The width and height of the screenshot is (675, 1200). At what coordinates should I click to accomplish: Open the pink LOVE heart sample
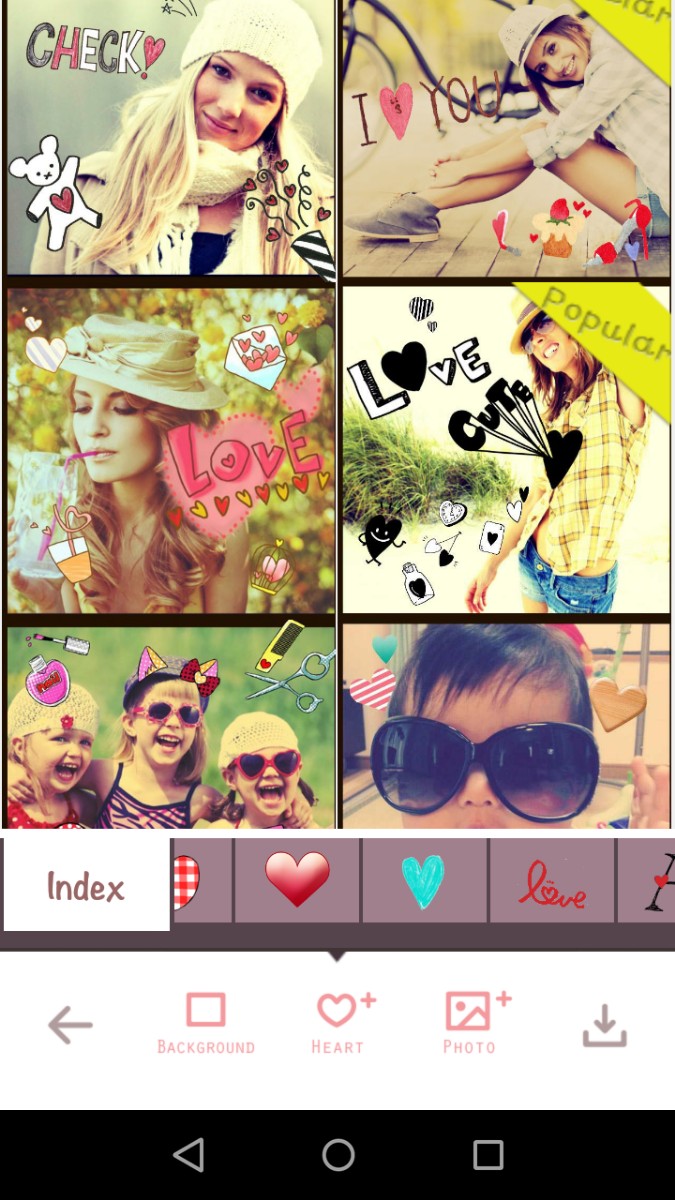tap(170, 450)
